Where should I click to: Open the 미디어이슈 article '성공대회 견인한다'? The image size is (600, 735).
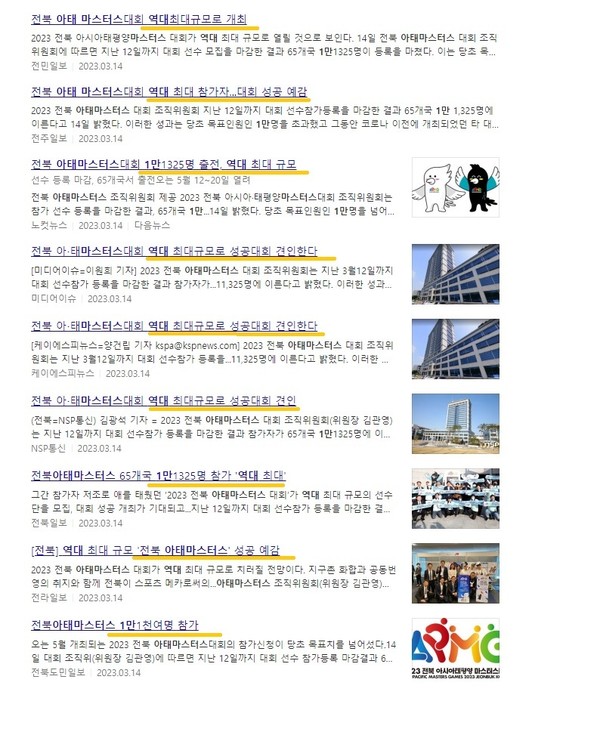coord(174,249)
